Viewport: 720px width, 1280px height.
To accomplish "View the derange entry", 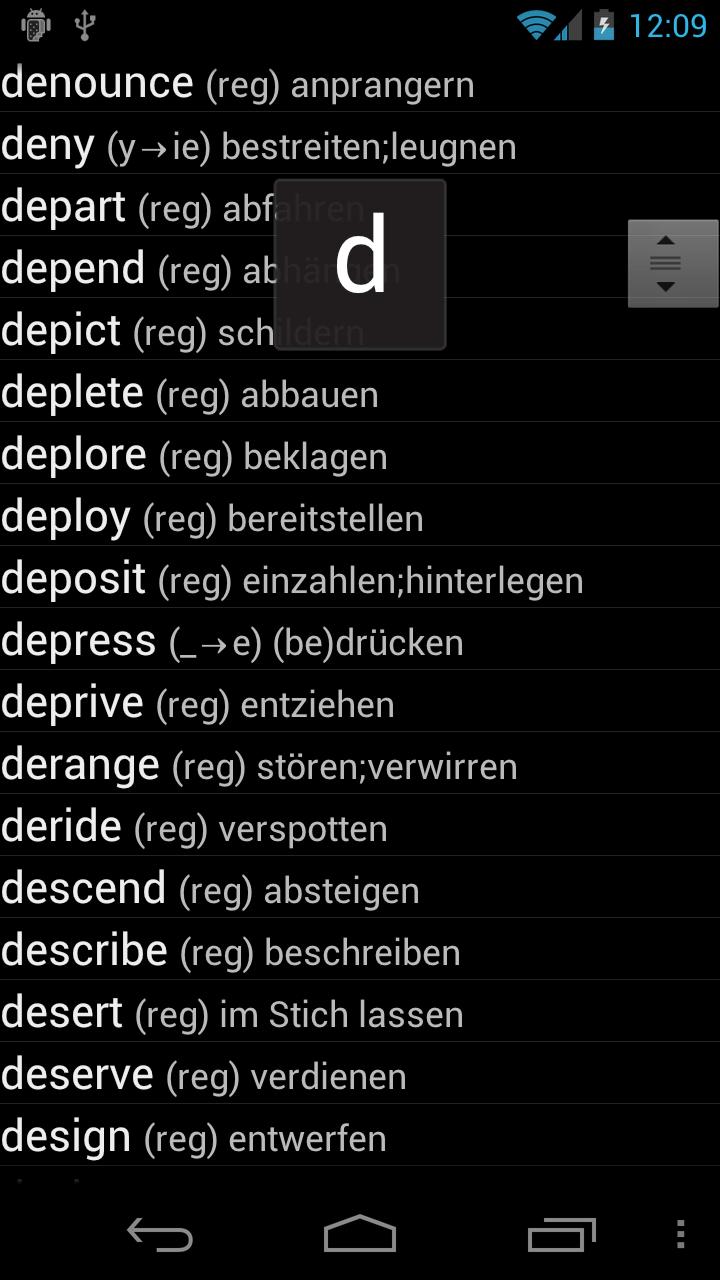I will click(259, 765).
